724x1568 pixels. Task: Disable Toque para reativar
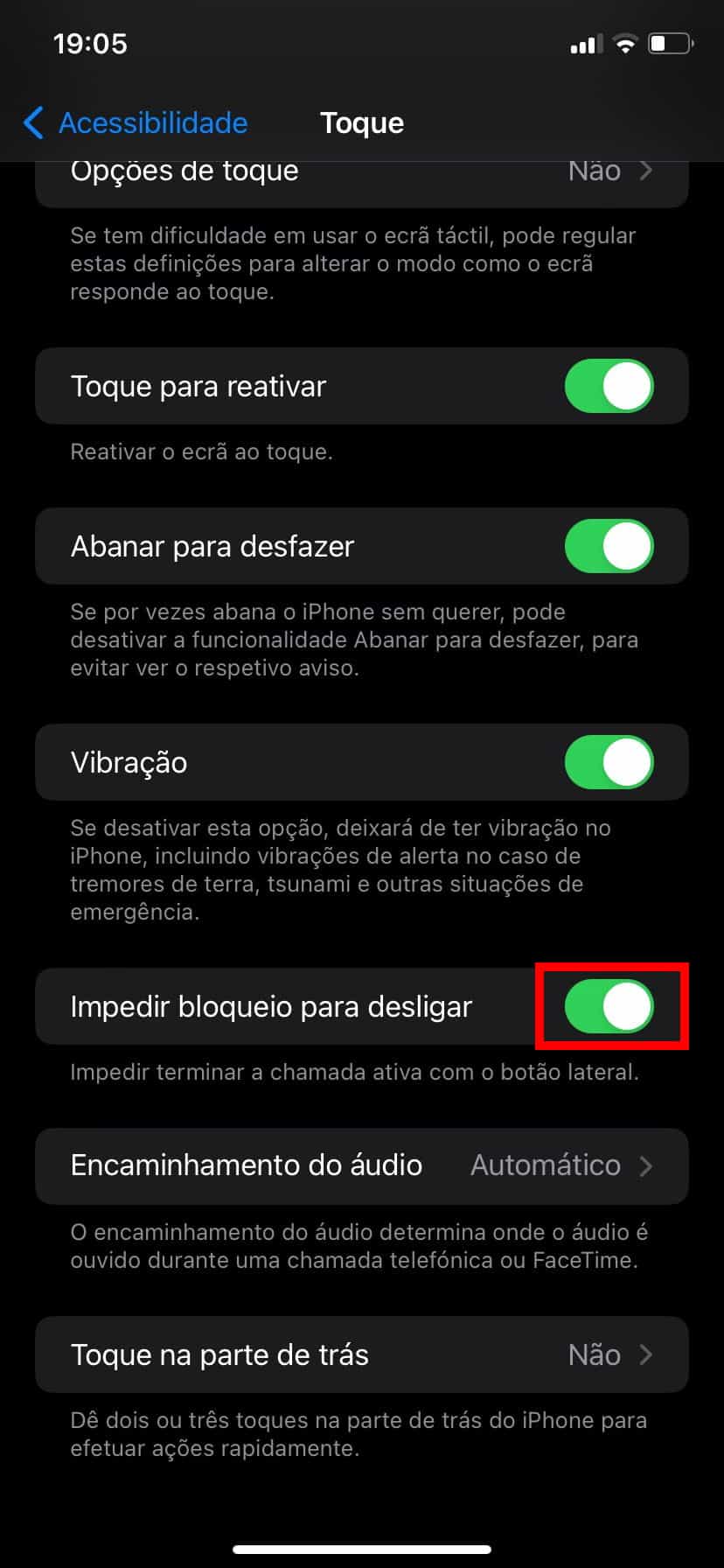tap(609, 386)
